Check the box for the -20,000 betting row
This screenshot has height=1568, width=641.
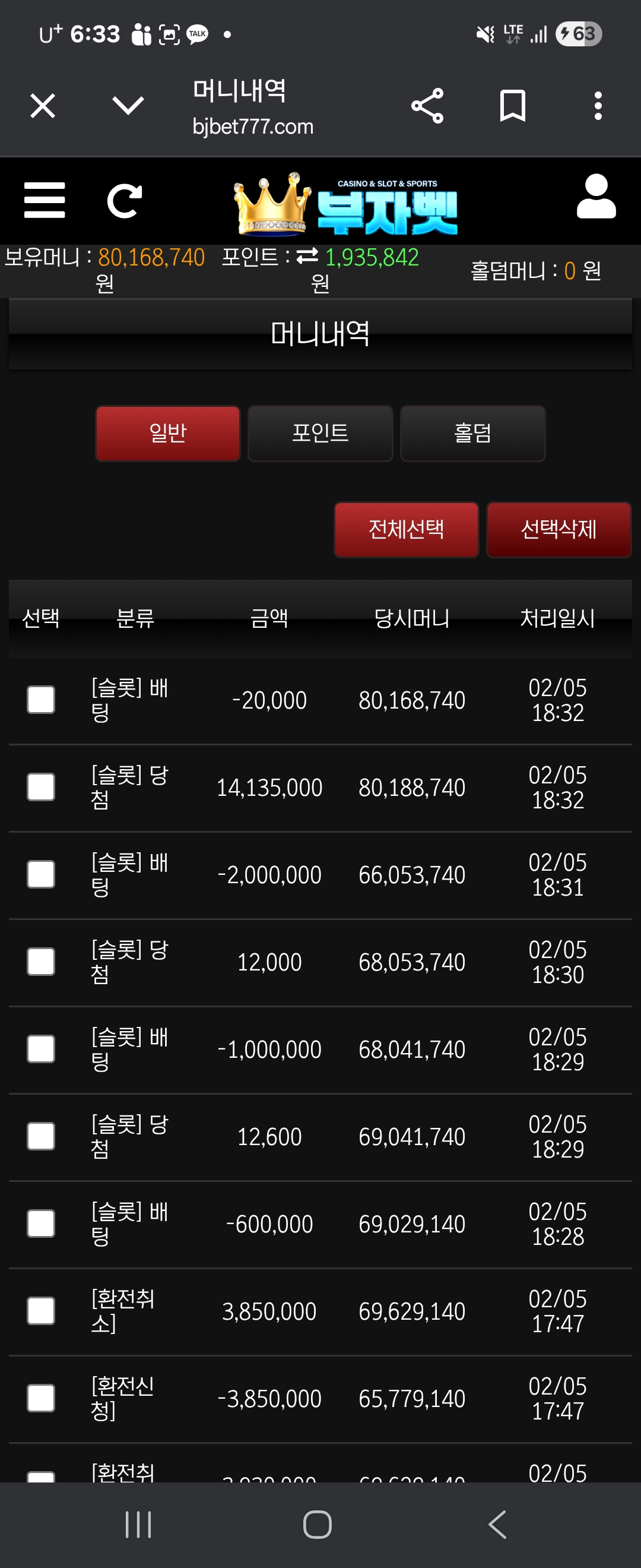click(42, 700)
